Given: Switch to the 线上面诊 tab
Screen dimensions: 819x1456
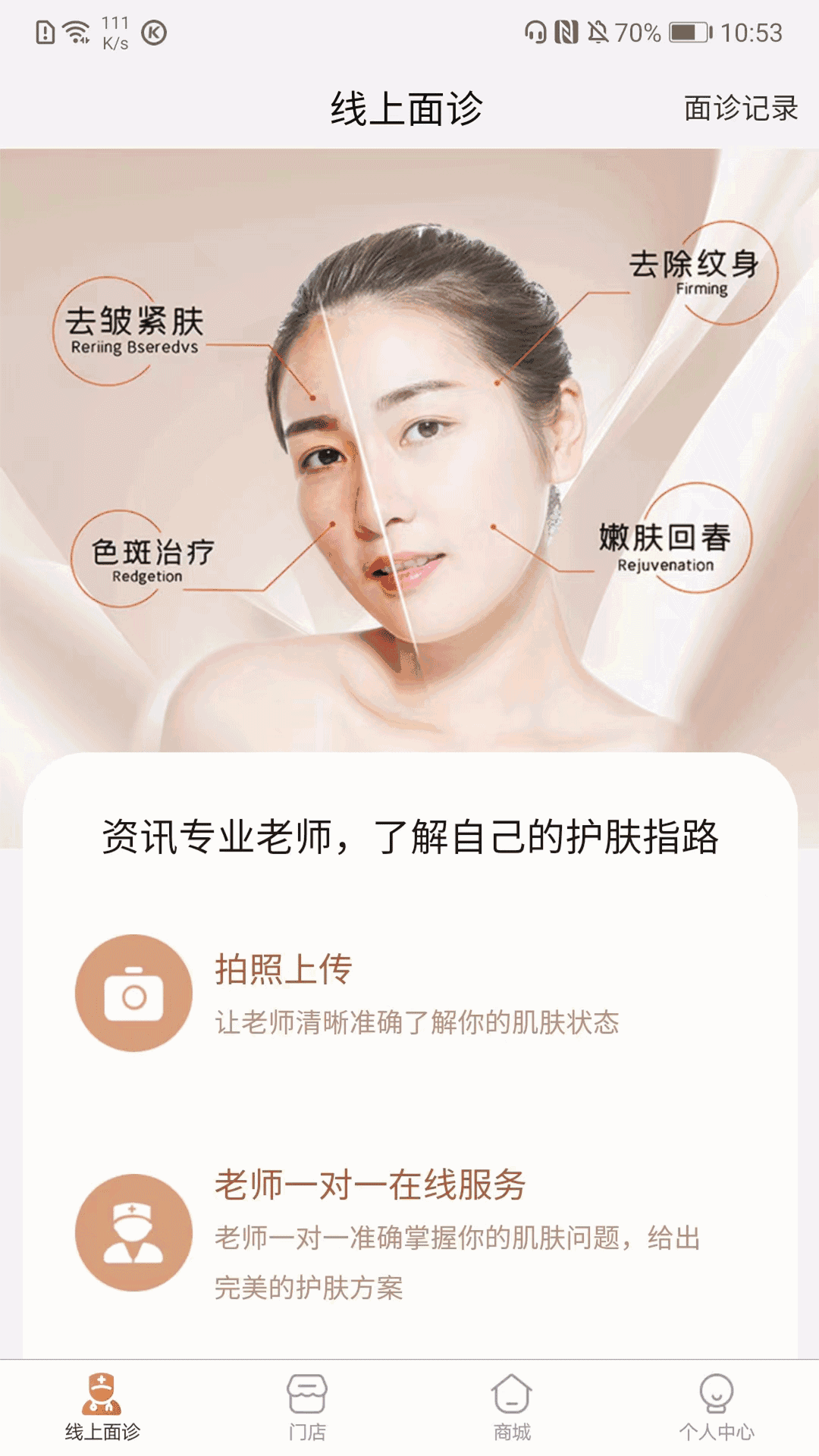Looking at the screenshot, I should pos(102,1407).
